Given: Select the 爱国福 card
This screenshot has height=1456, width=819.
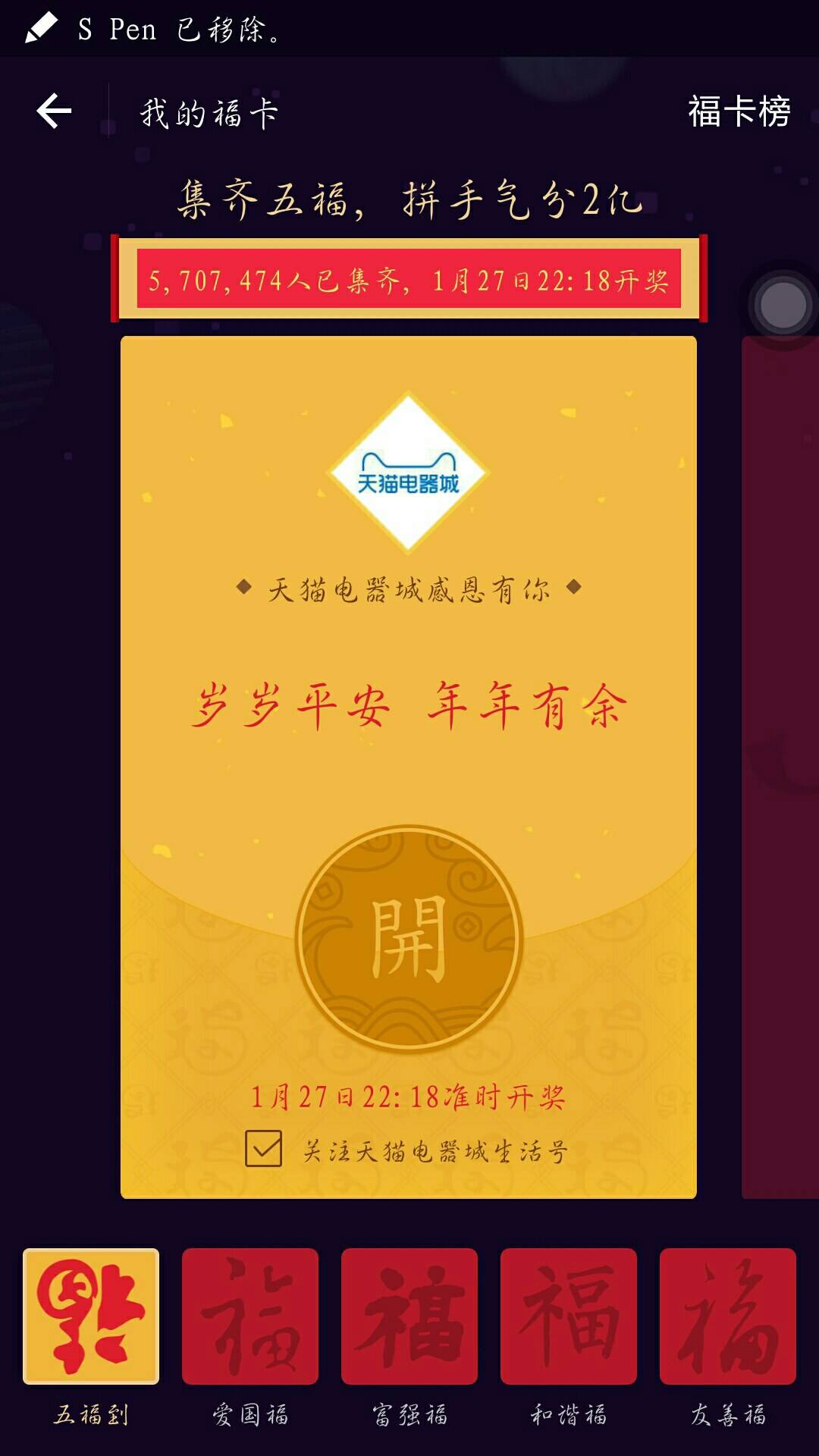Looking at the screenshot, I should [x=250, y=1316].
